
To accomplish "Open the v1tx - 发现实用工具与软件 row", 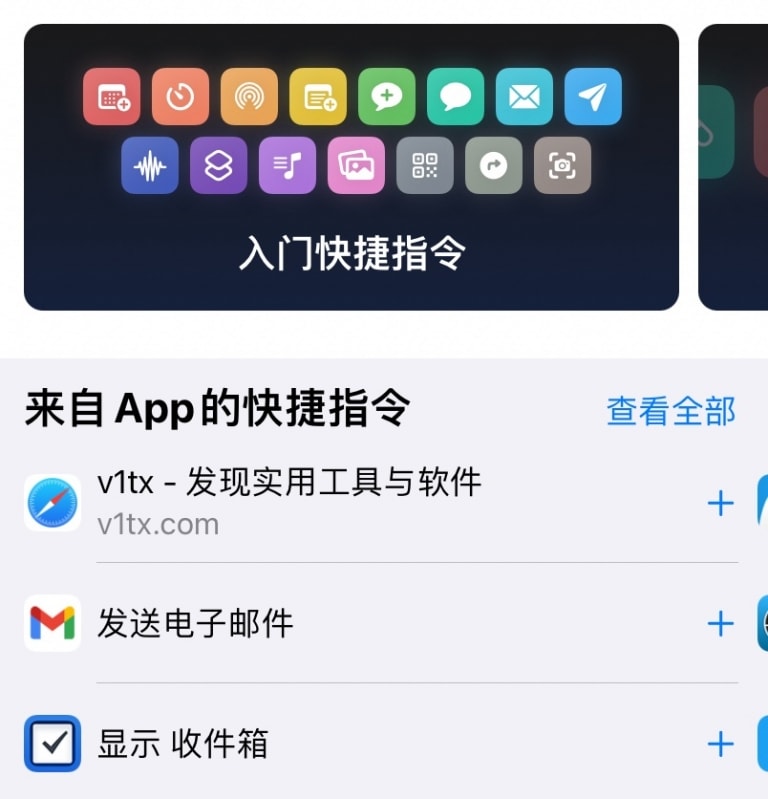I will coord(290,502).
